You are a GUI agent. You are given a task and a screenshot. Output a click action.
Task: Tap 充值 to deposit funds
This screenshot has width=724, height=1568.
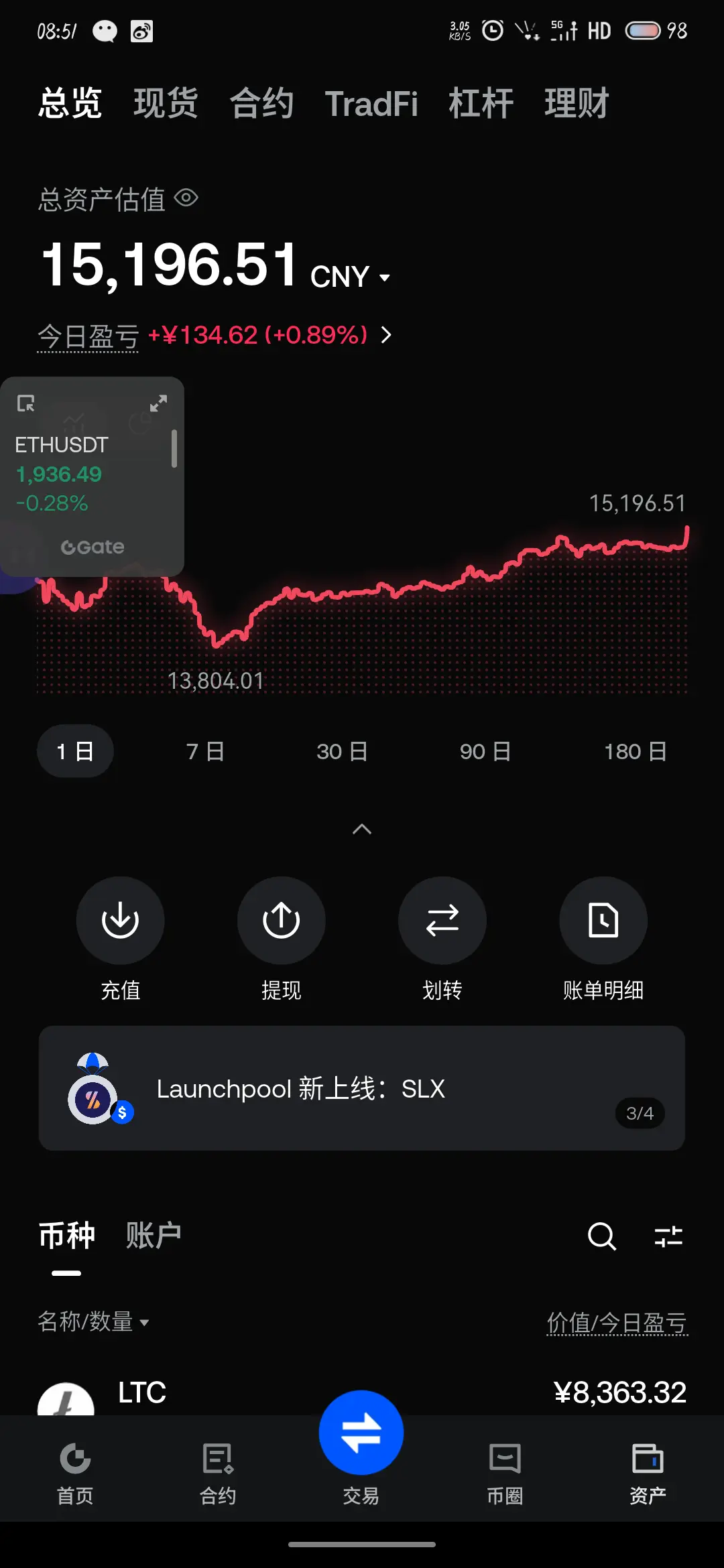(x=121, y=920)
